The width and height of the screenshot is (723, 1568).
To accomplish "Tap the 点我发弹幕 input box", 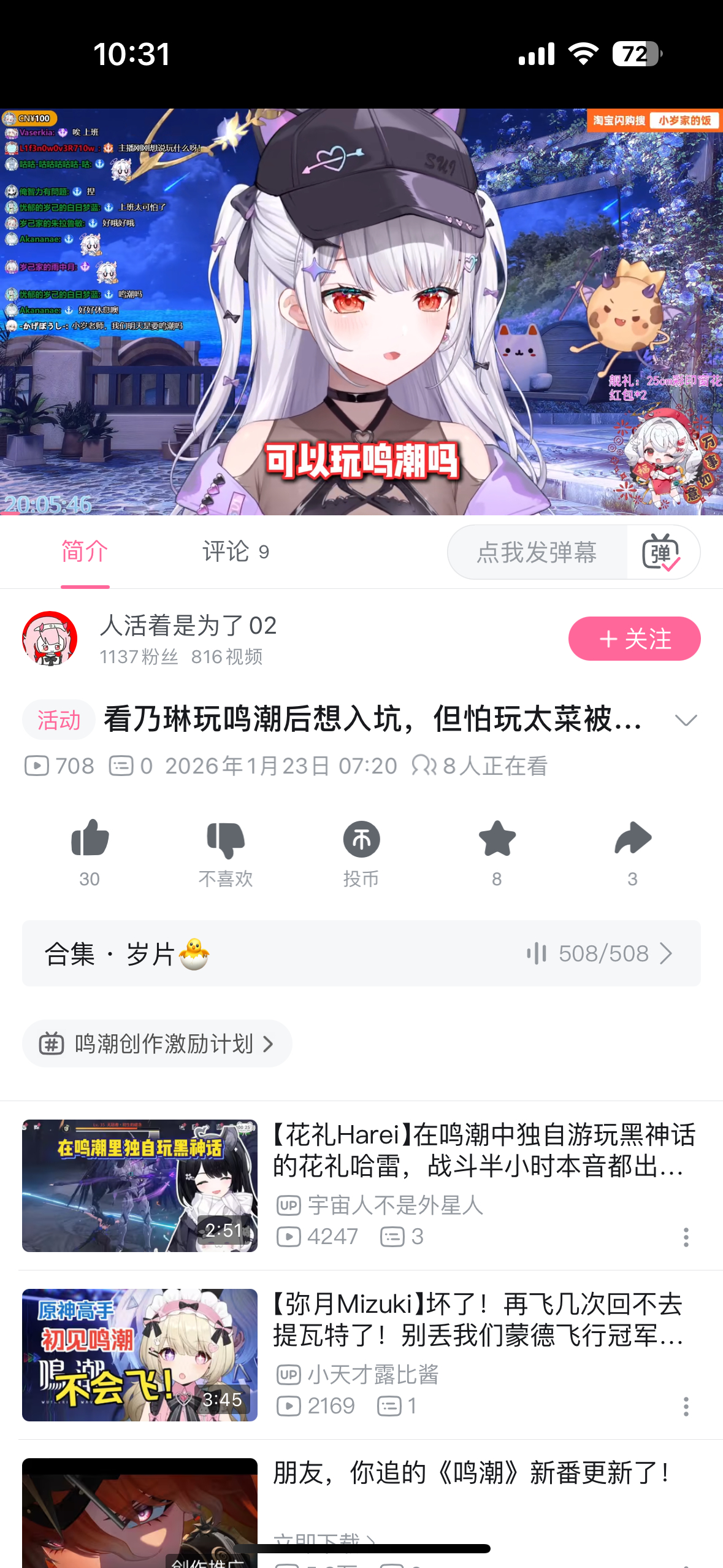I will [537, 552].
